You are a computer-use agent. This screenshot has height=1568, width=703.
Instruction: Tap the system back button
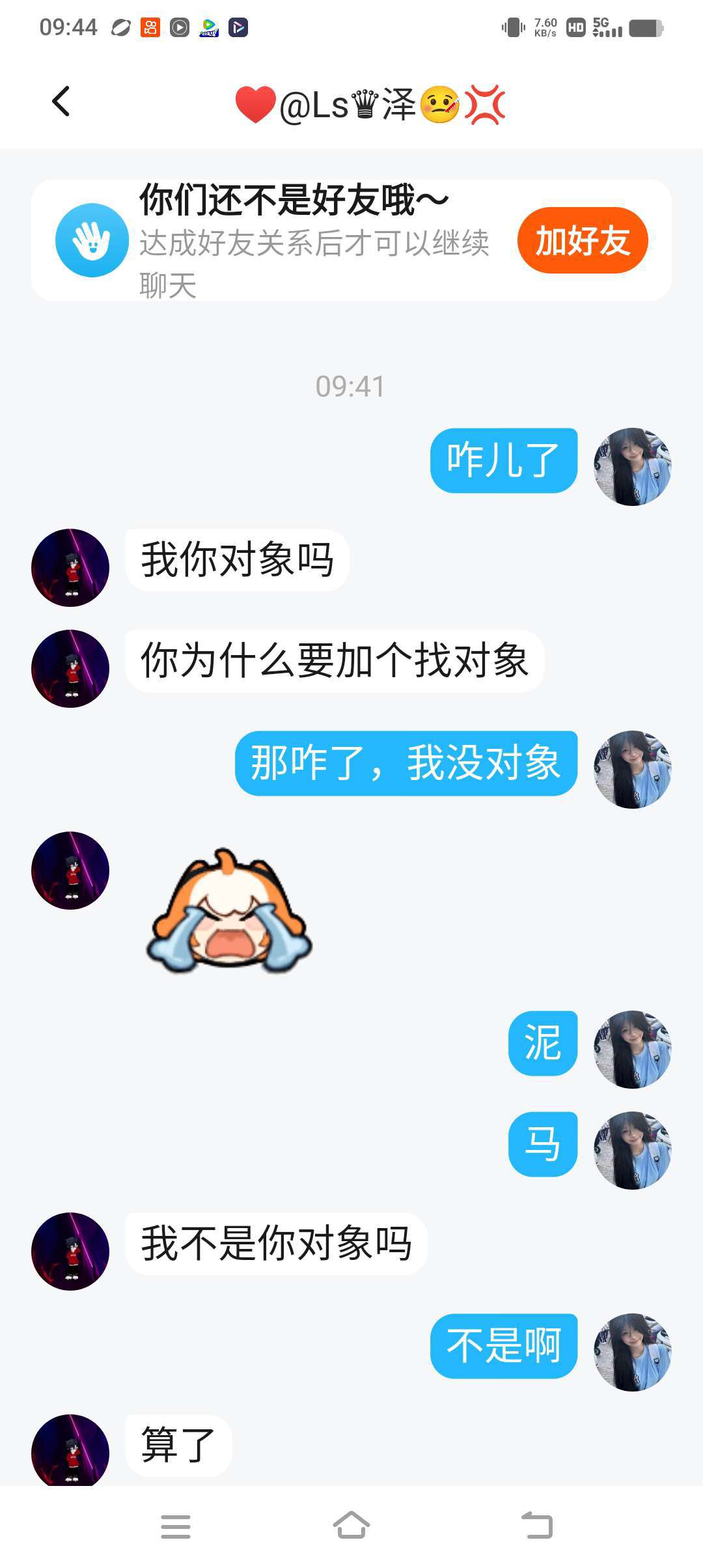click(538, 1526)
